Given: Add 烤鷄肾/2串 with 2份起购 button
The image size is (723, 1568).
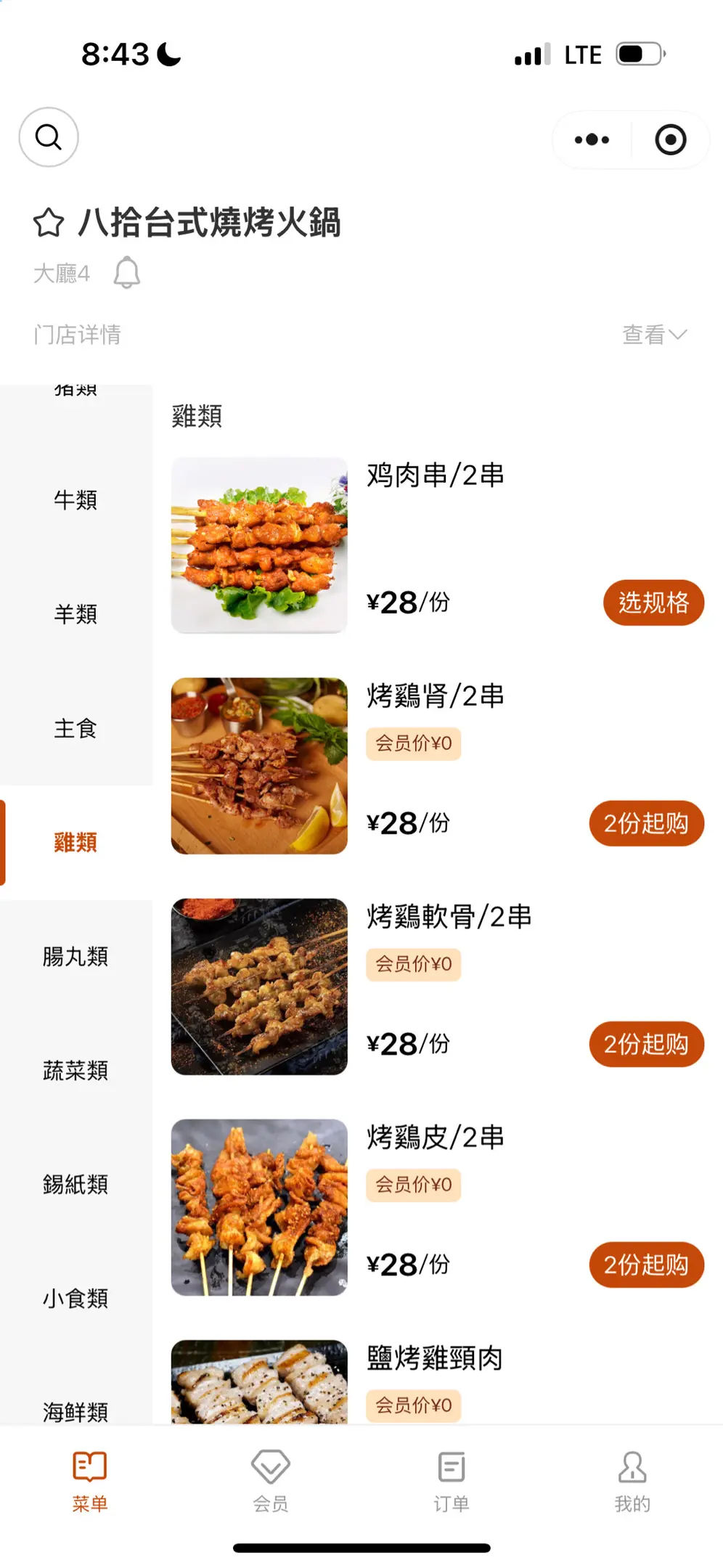Looking at the screenshot, I should pyautogui.click(x=646, y=823).
